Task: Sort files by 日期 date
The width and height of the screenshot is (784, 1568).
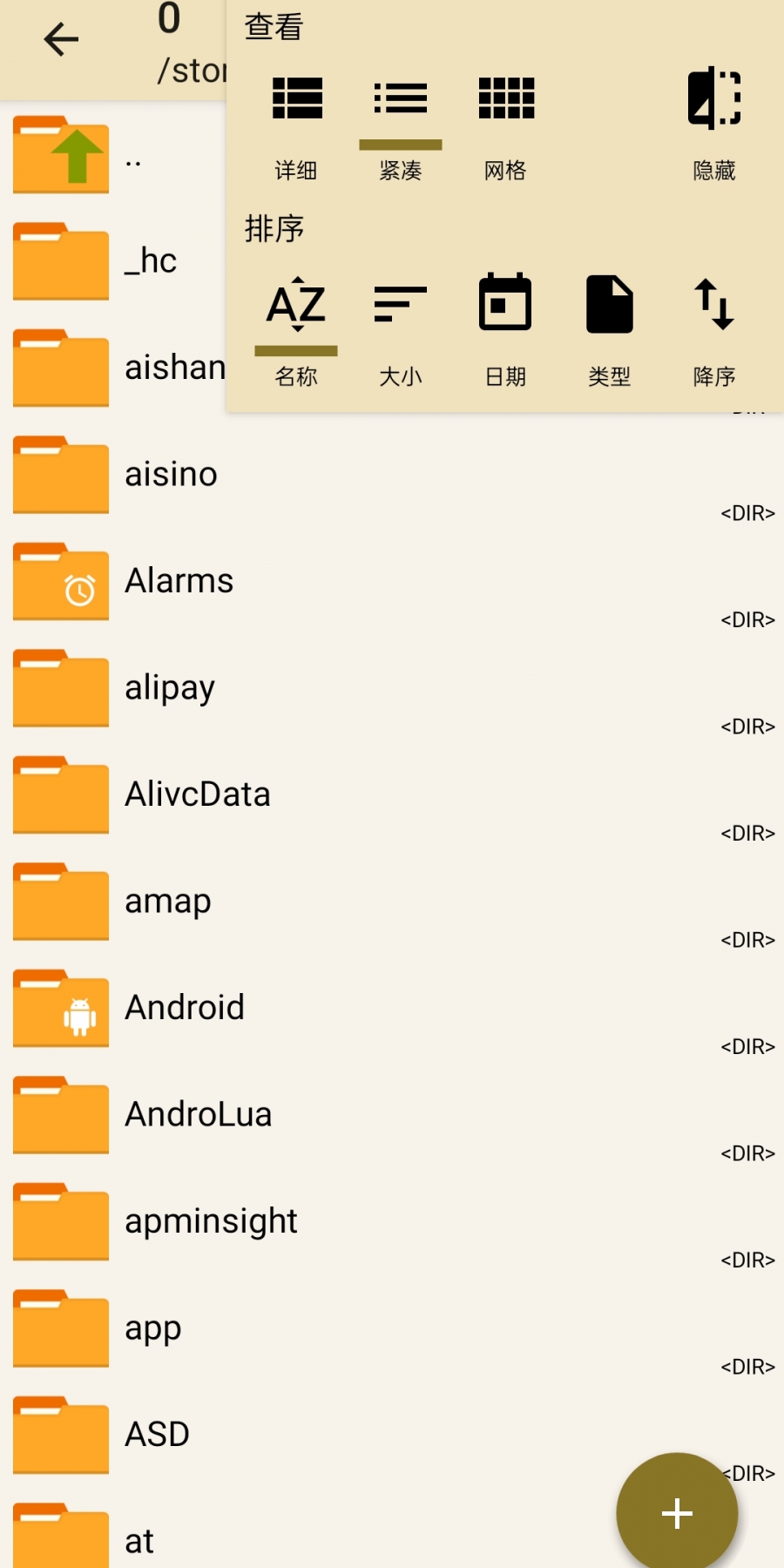Action: click(x=505, y=328)
